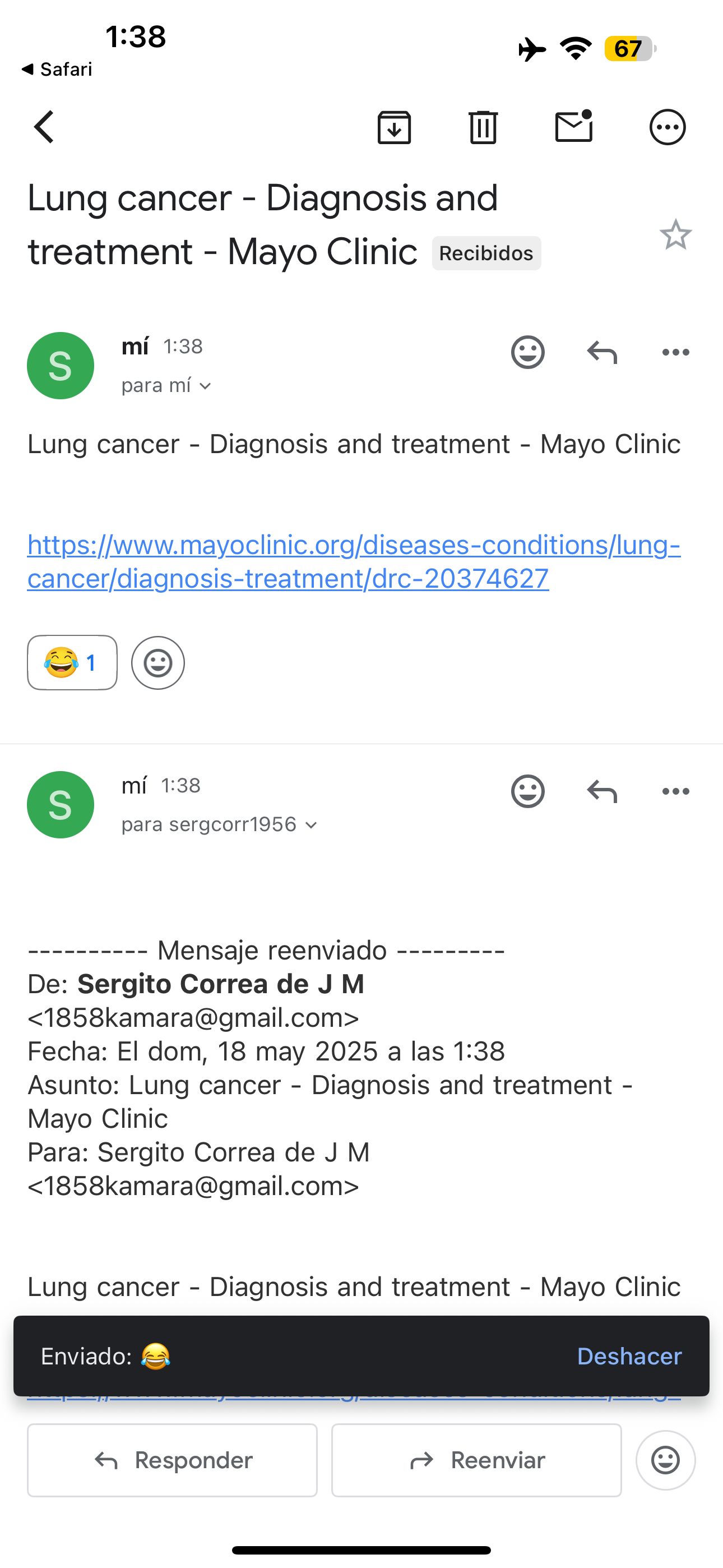Expand the 'para mí' recipient details

(x=166, y=385)
